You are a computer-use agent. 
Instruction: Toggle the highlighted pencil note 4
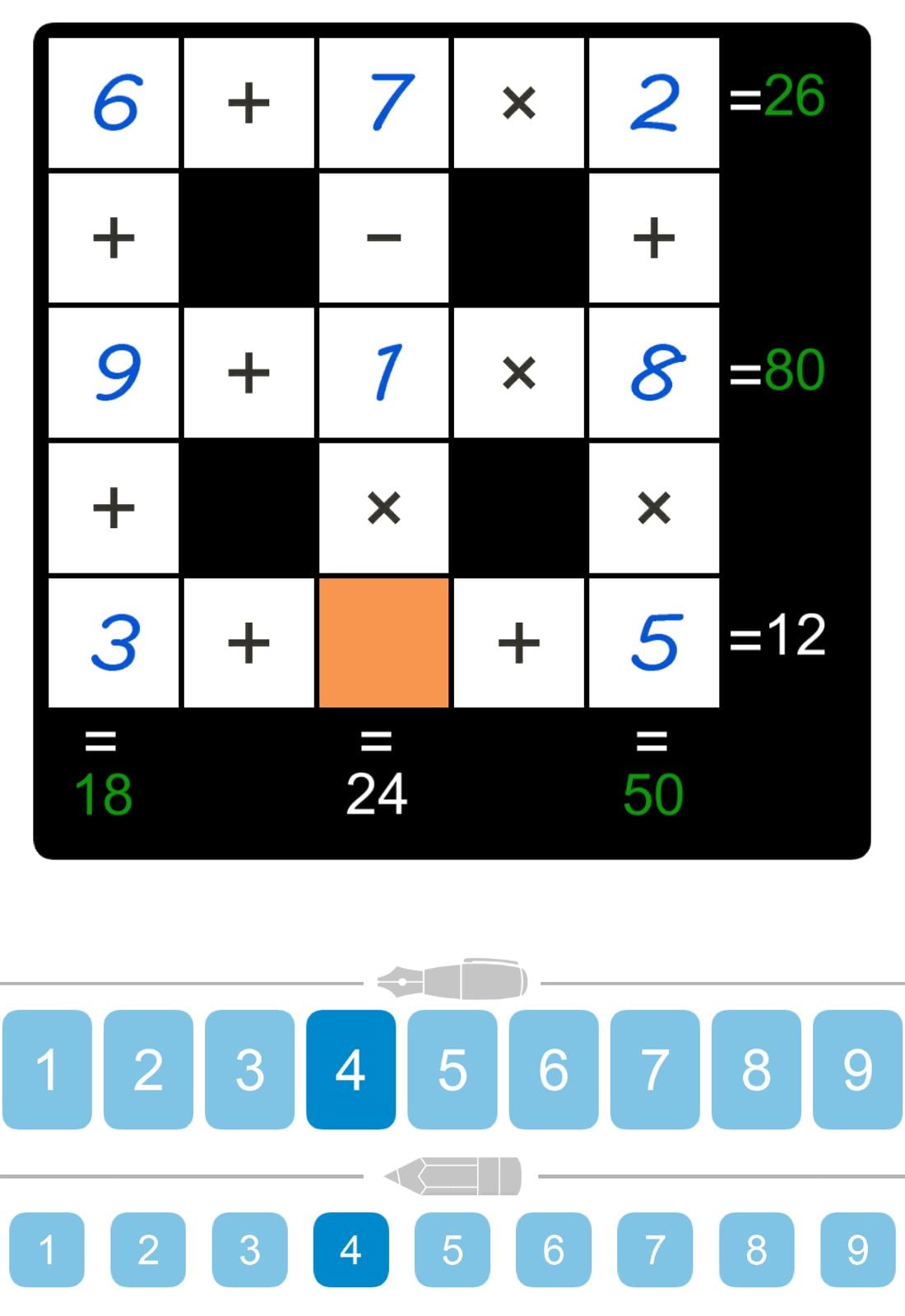[350, 1249]
